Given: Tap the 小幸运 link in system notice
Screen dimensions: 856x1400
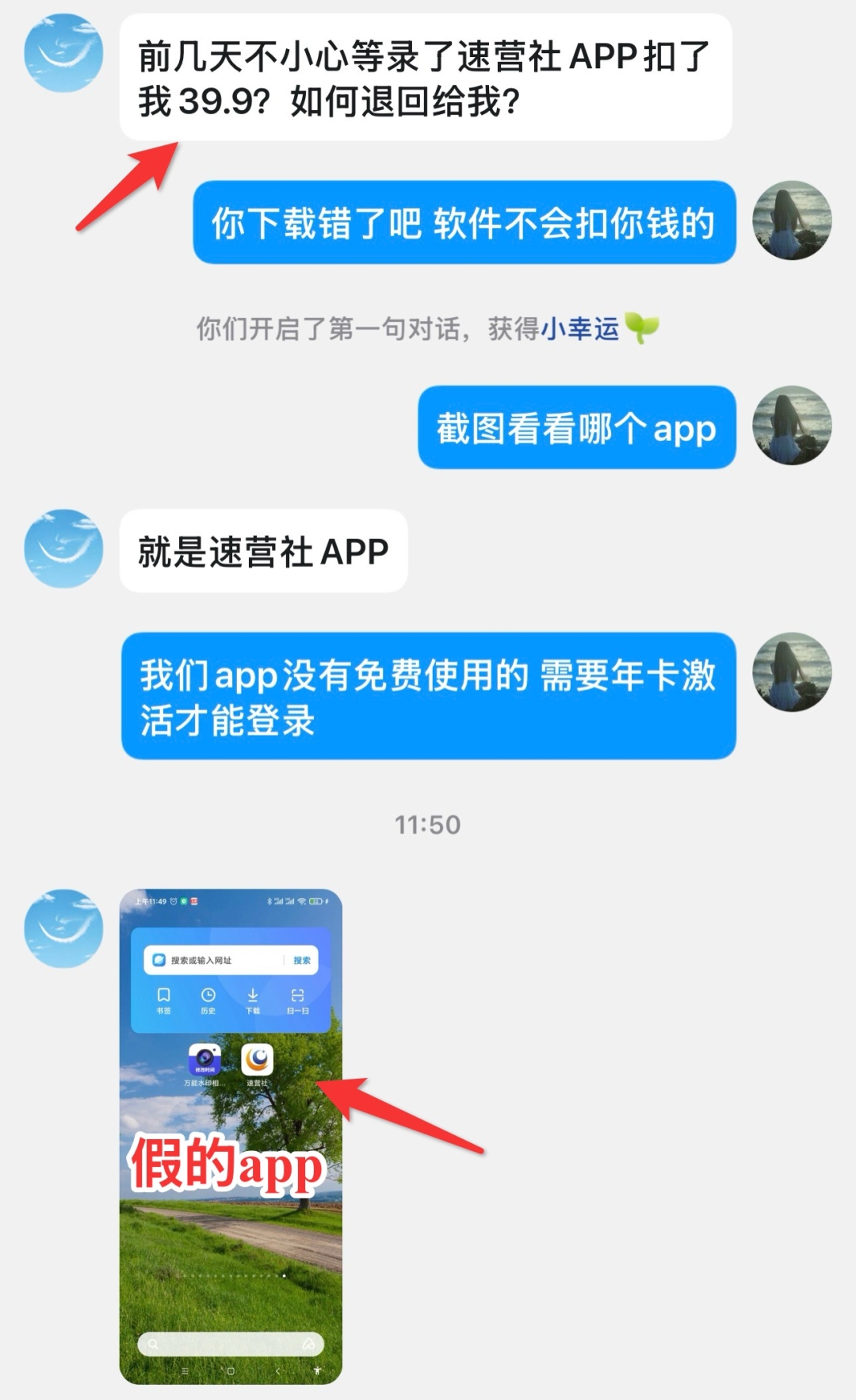Looking at the screenshot, I should click(x=579, y=328).
